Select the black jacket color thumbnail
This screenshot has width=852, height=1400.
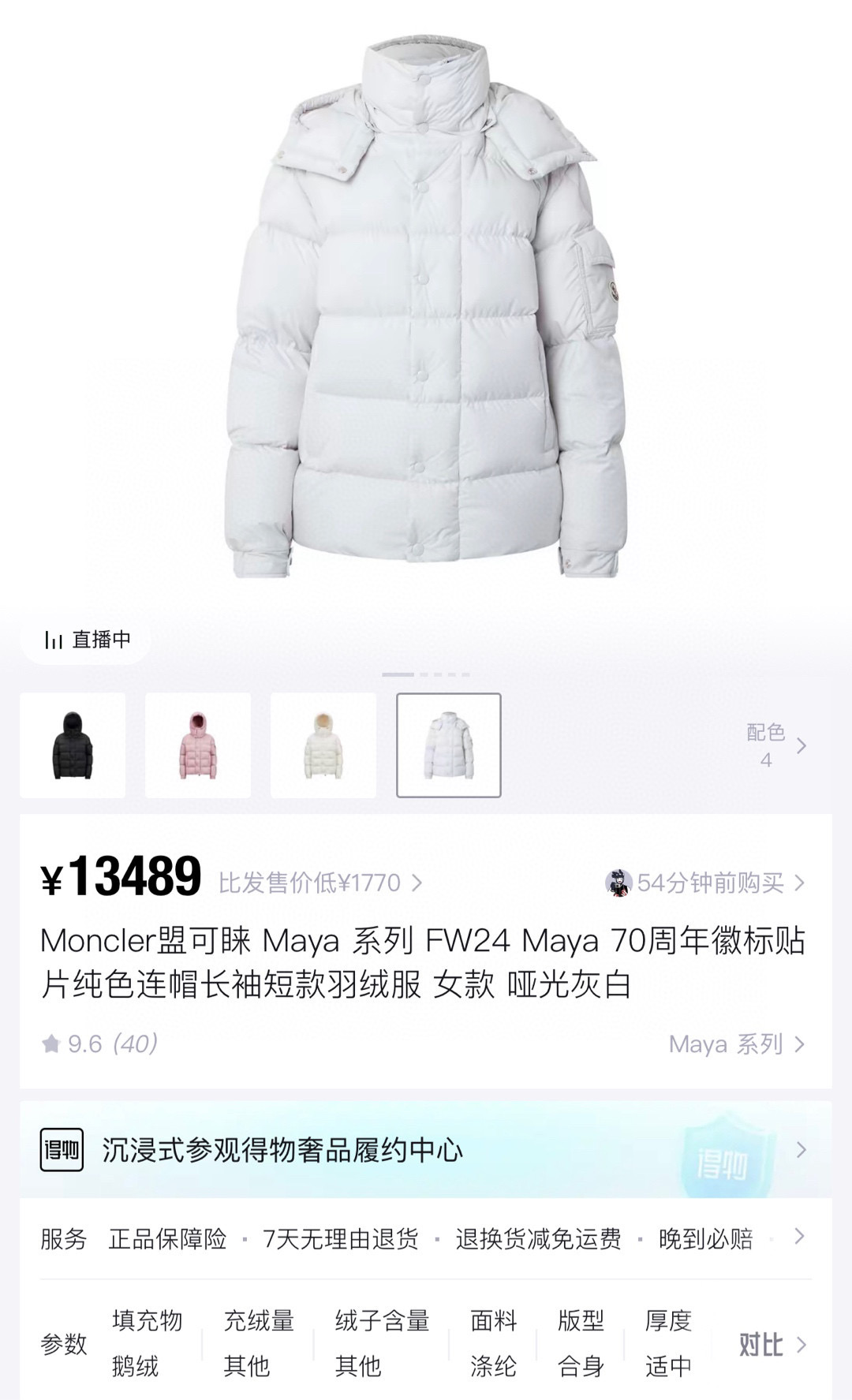(73, 745)
